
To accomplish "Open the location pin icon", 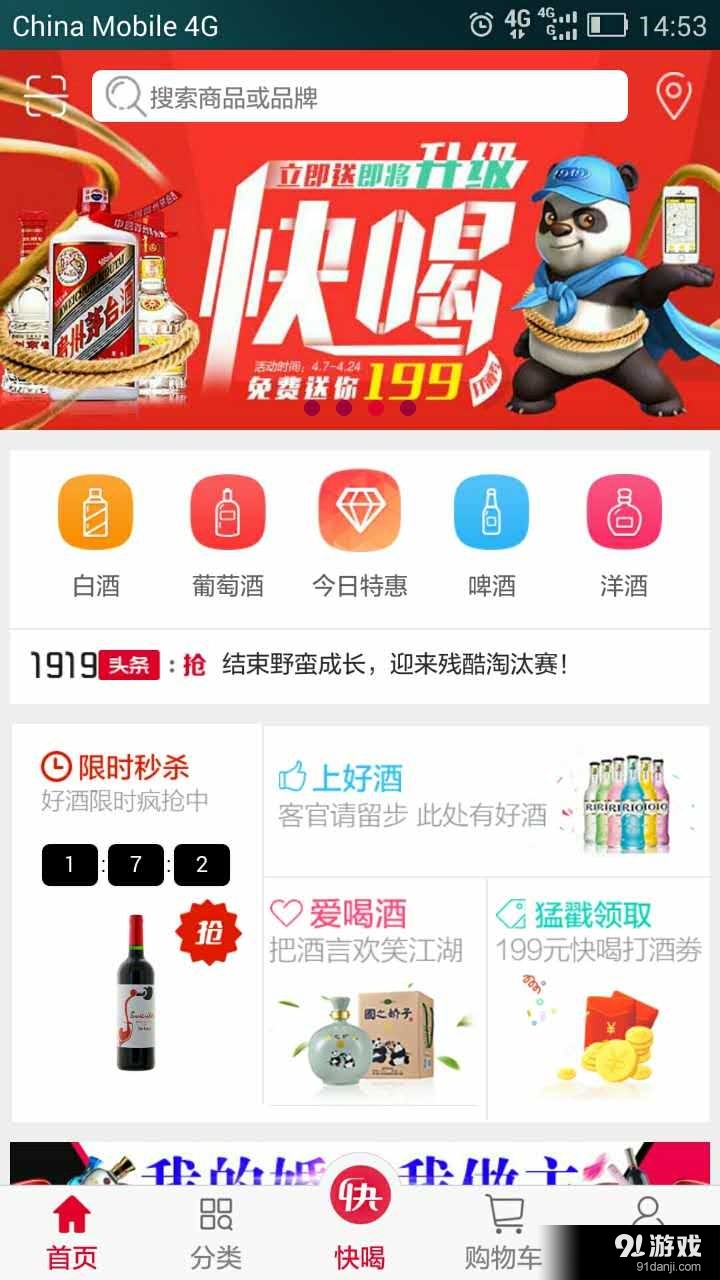I will [675, 94].
